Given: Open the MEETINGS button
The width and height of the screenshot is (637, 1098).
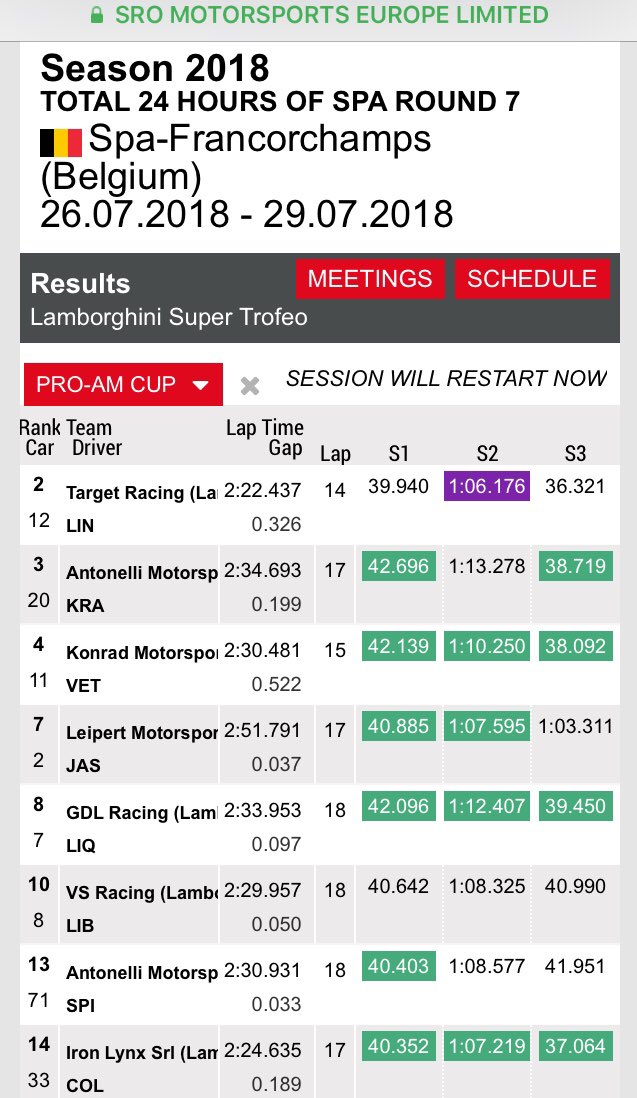Looking at the screenshot, I should (x=370, y=279).
